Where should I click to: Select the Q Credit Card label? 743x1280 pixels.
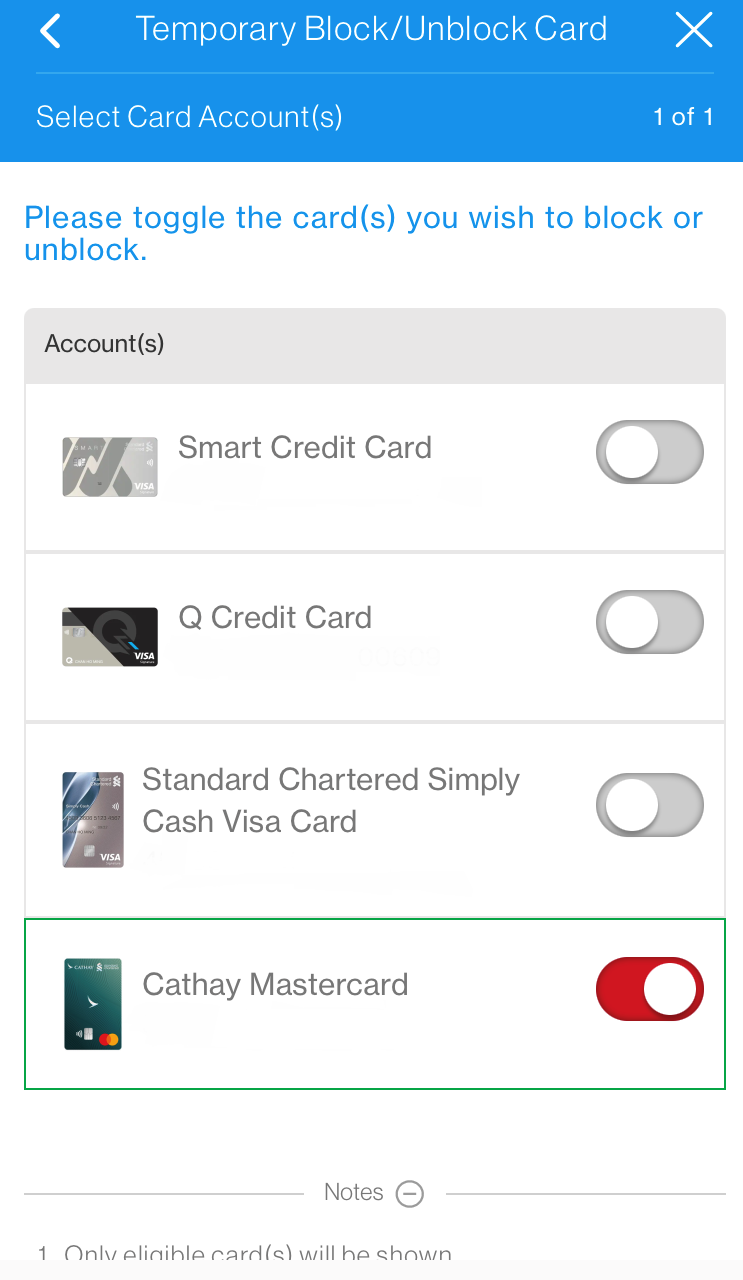275,618
